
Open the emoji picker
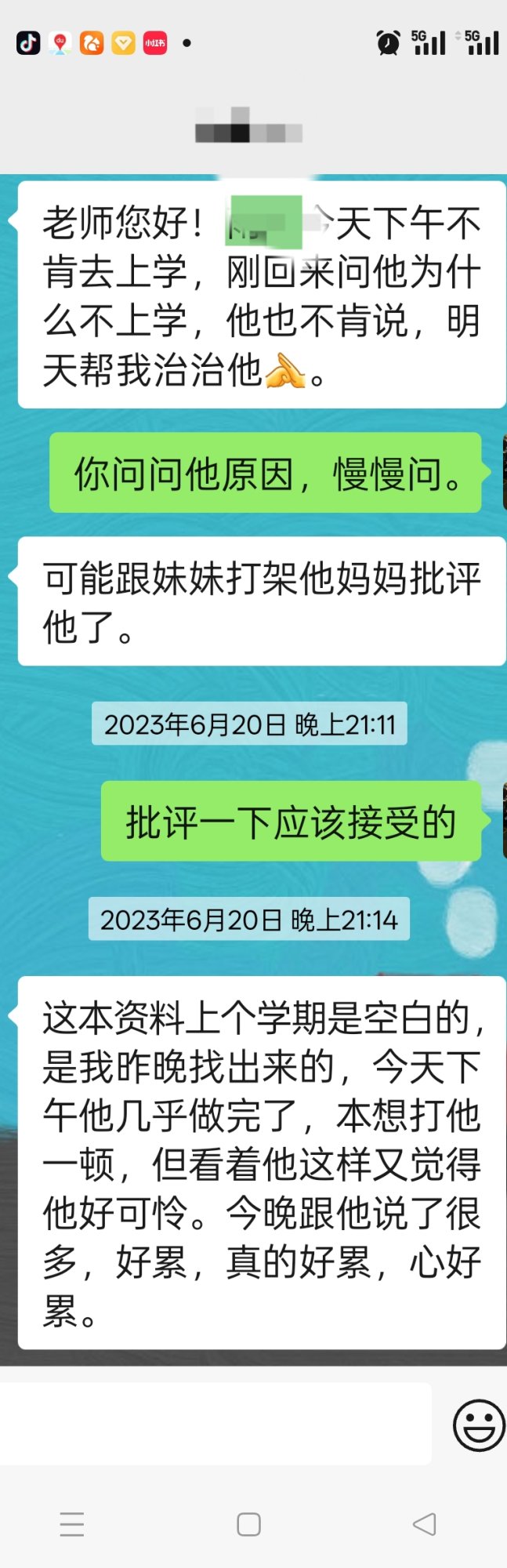[x=478, y=1425]
